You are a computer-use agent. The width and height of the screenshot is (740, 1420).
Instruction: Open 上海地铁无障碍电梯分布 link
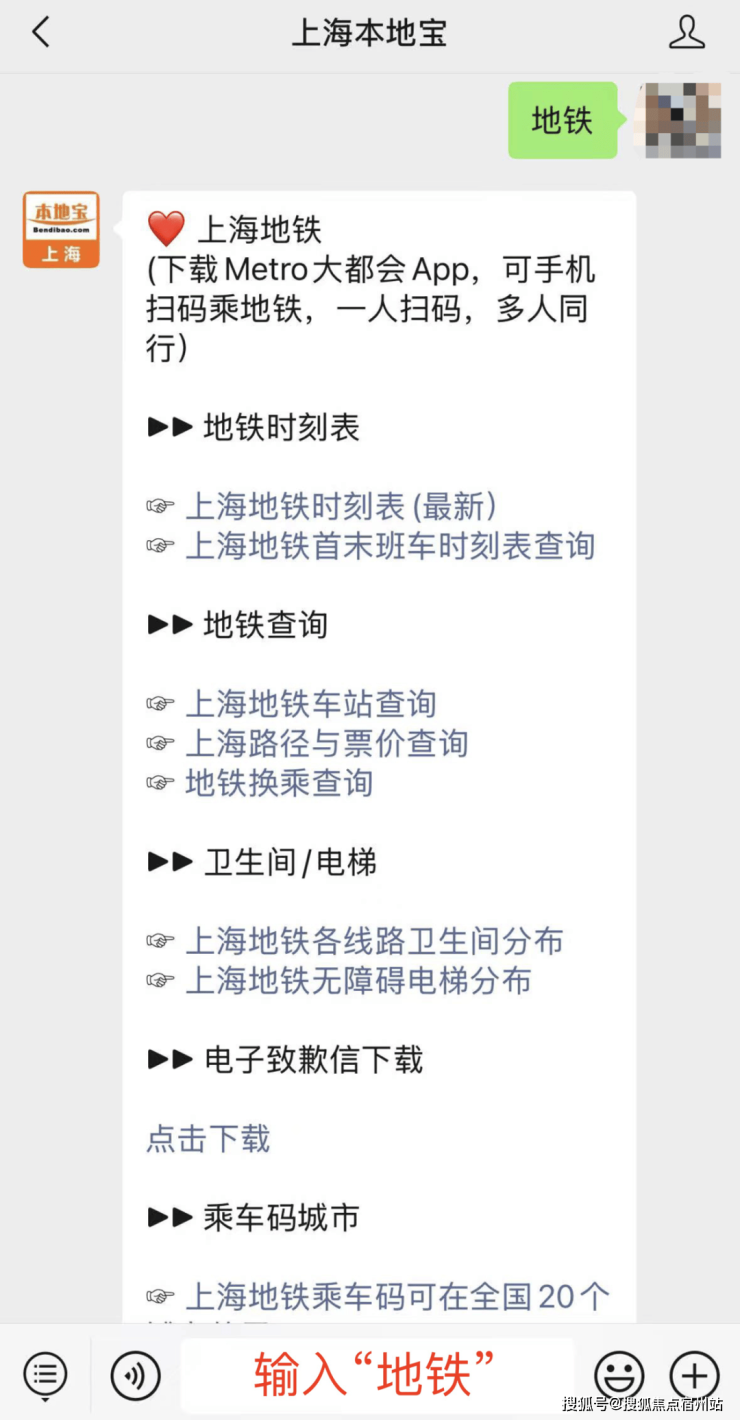[358, 980]
